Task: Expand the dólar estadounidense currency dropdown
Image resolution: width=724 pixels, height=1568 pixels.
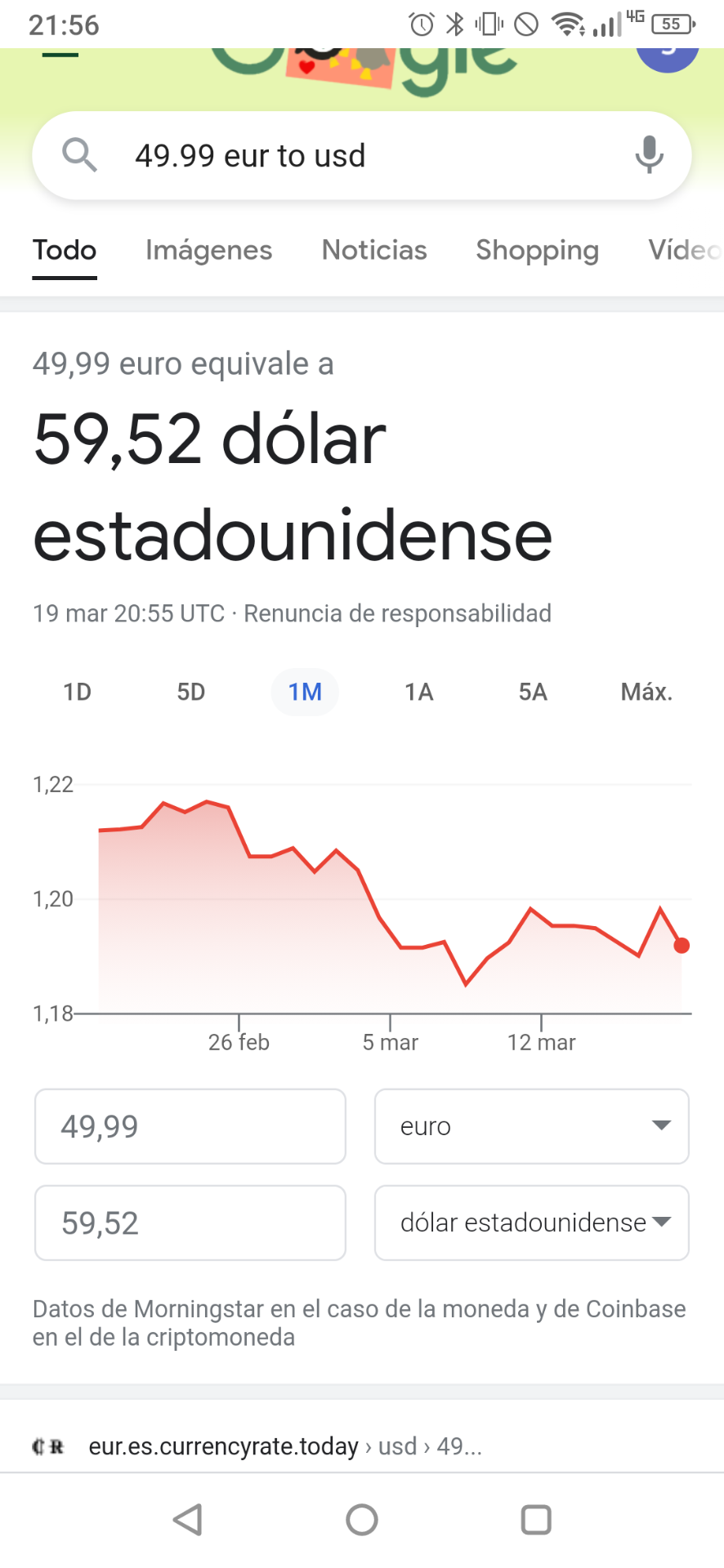Action: 531,1223
